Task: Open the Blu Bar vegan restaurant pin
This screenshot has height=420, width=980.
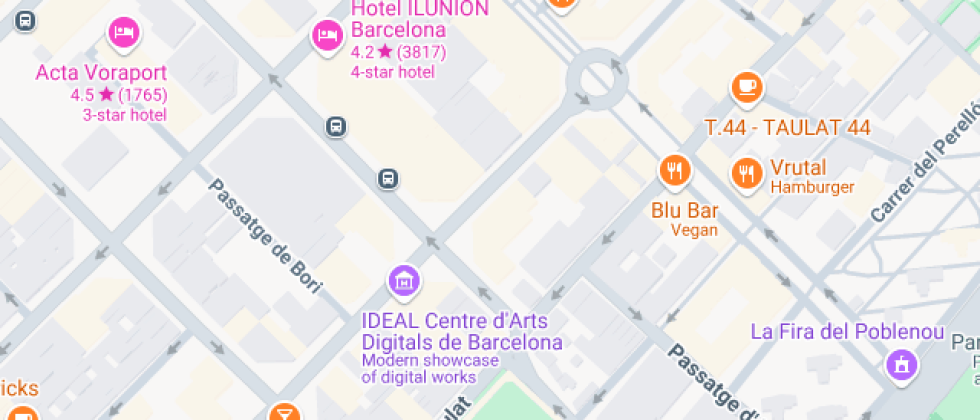Action: [676, 171]
